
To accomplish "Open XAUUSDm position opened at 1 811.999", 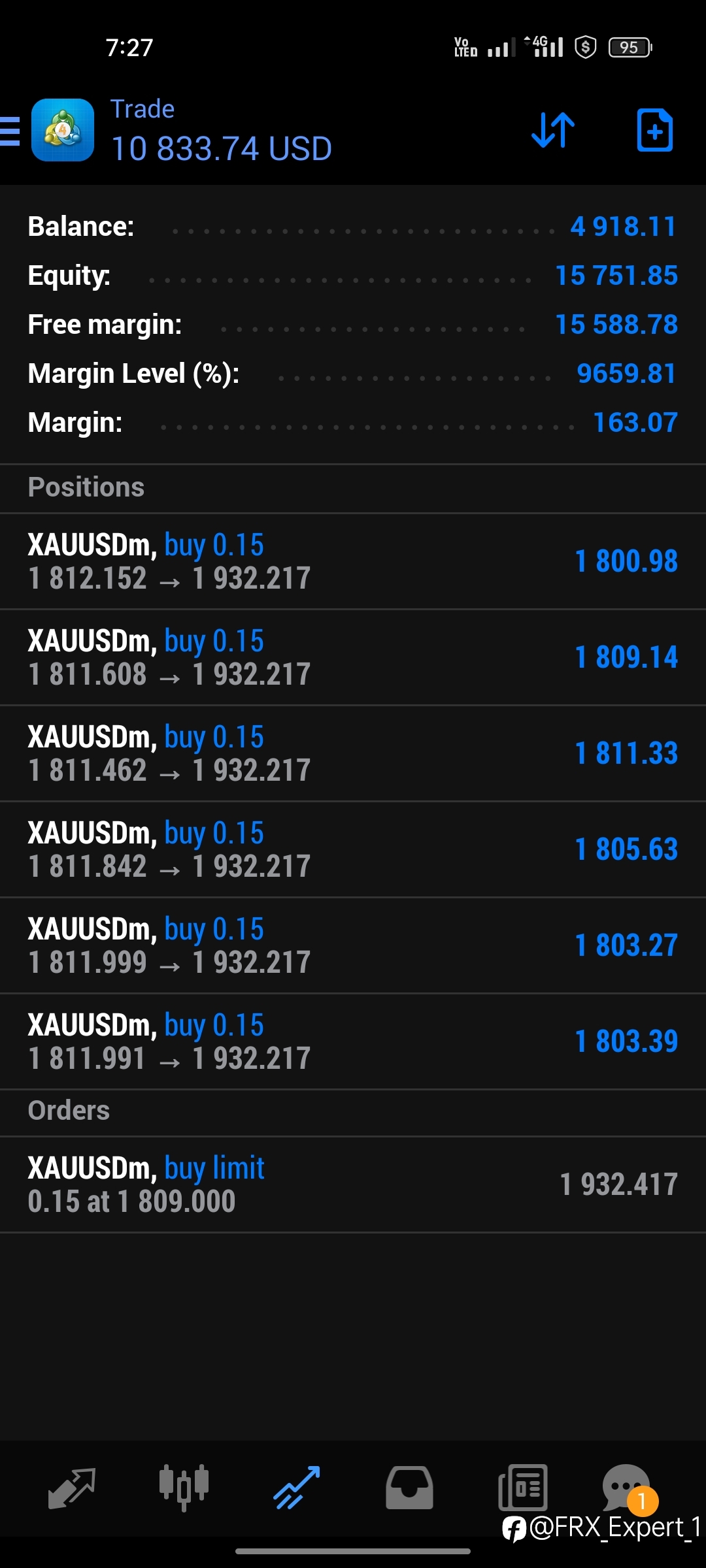I will coord(353,945).
